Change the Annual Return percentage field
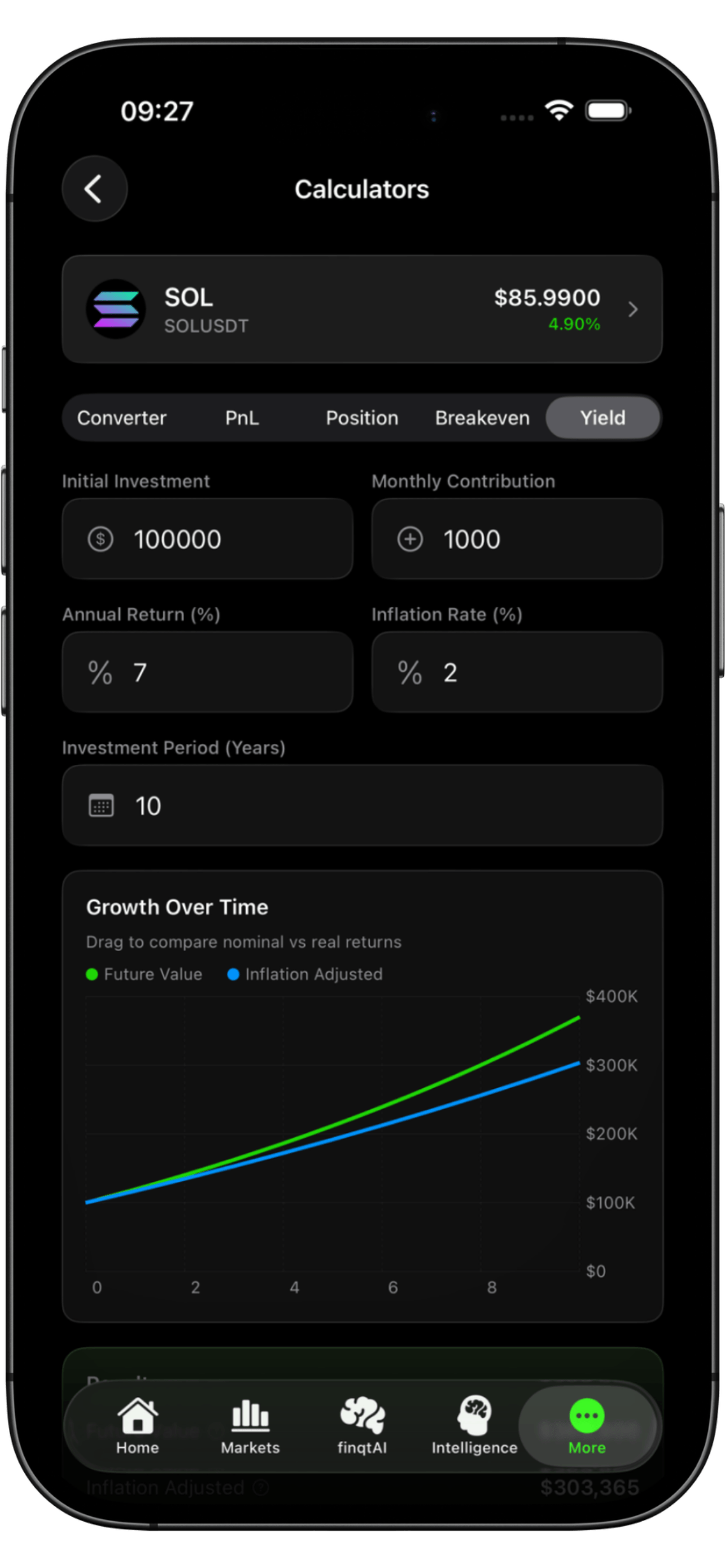 point(207,673)
